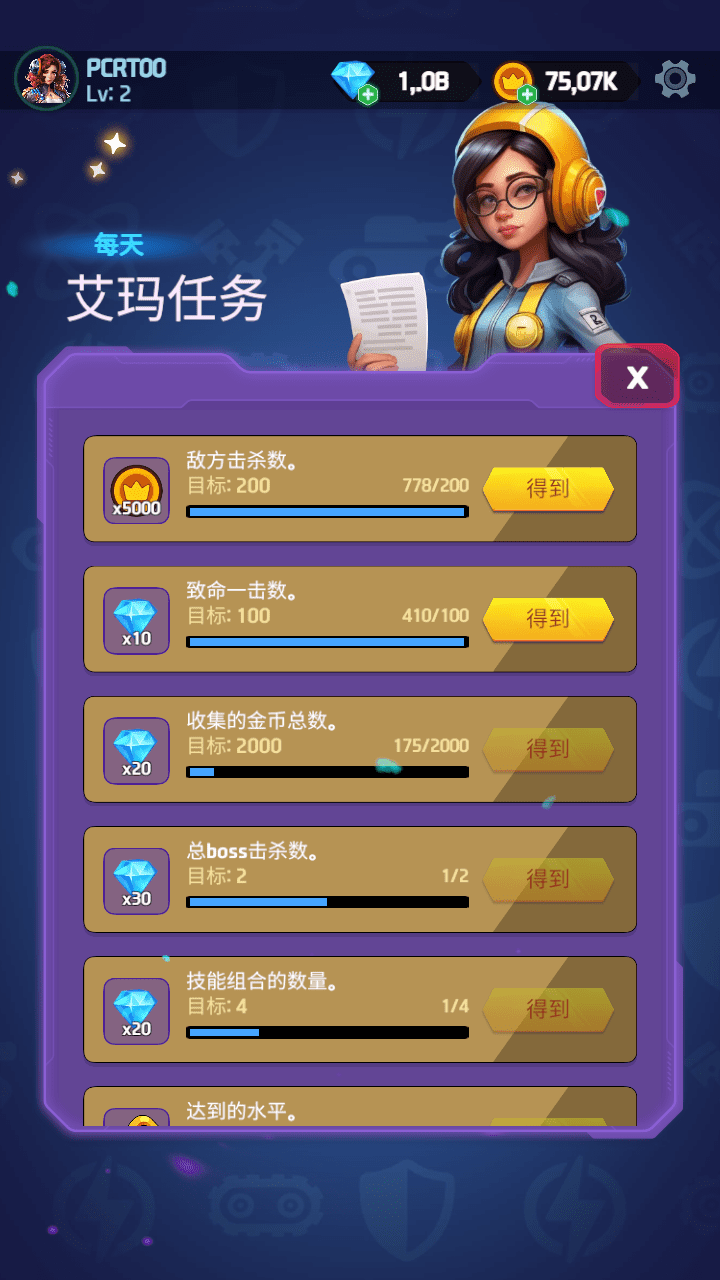Tap 得到 on the 收集的金币总数 task

click(548, 749)
